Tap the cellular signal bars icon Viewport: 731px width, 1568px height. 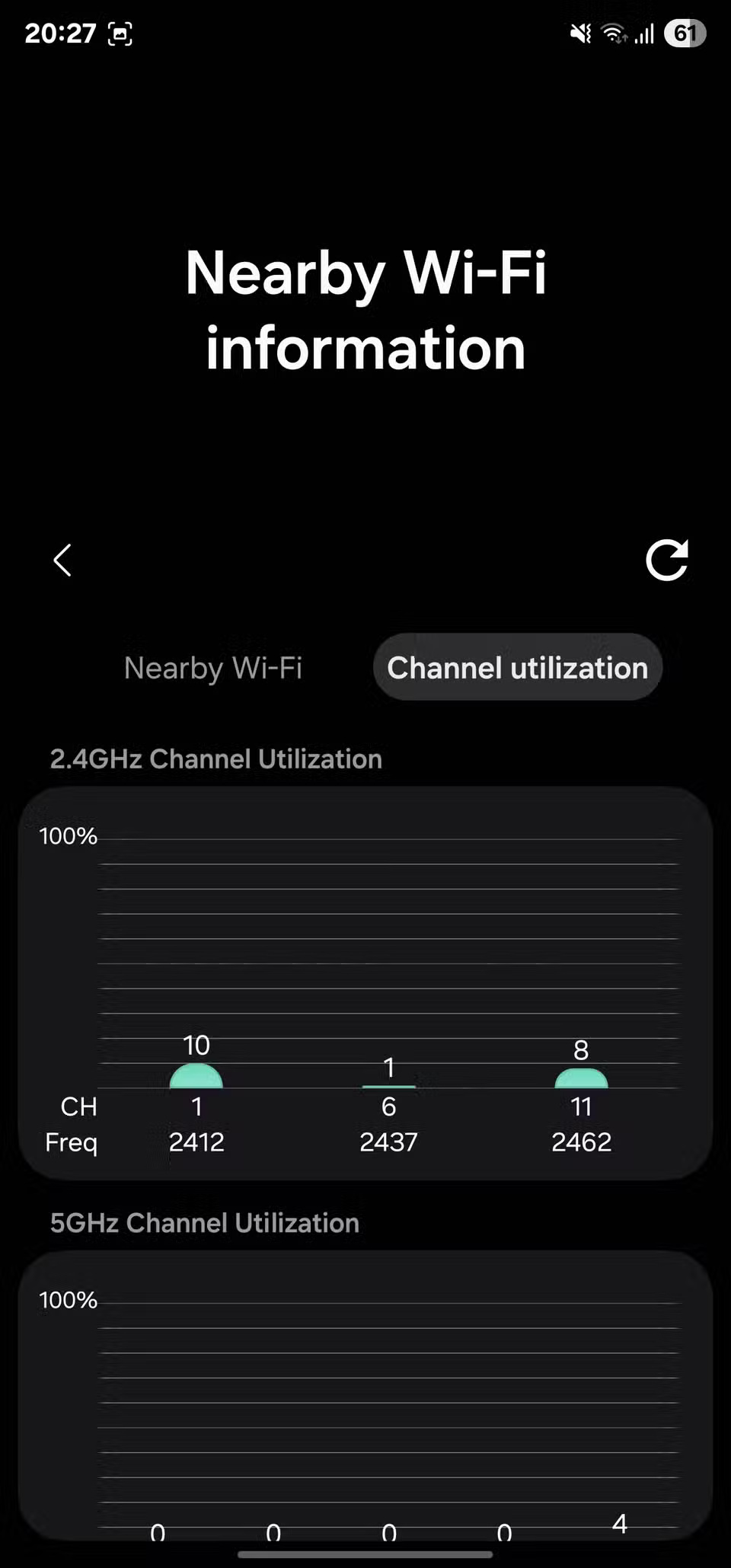click(x=643, y=34)
